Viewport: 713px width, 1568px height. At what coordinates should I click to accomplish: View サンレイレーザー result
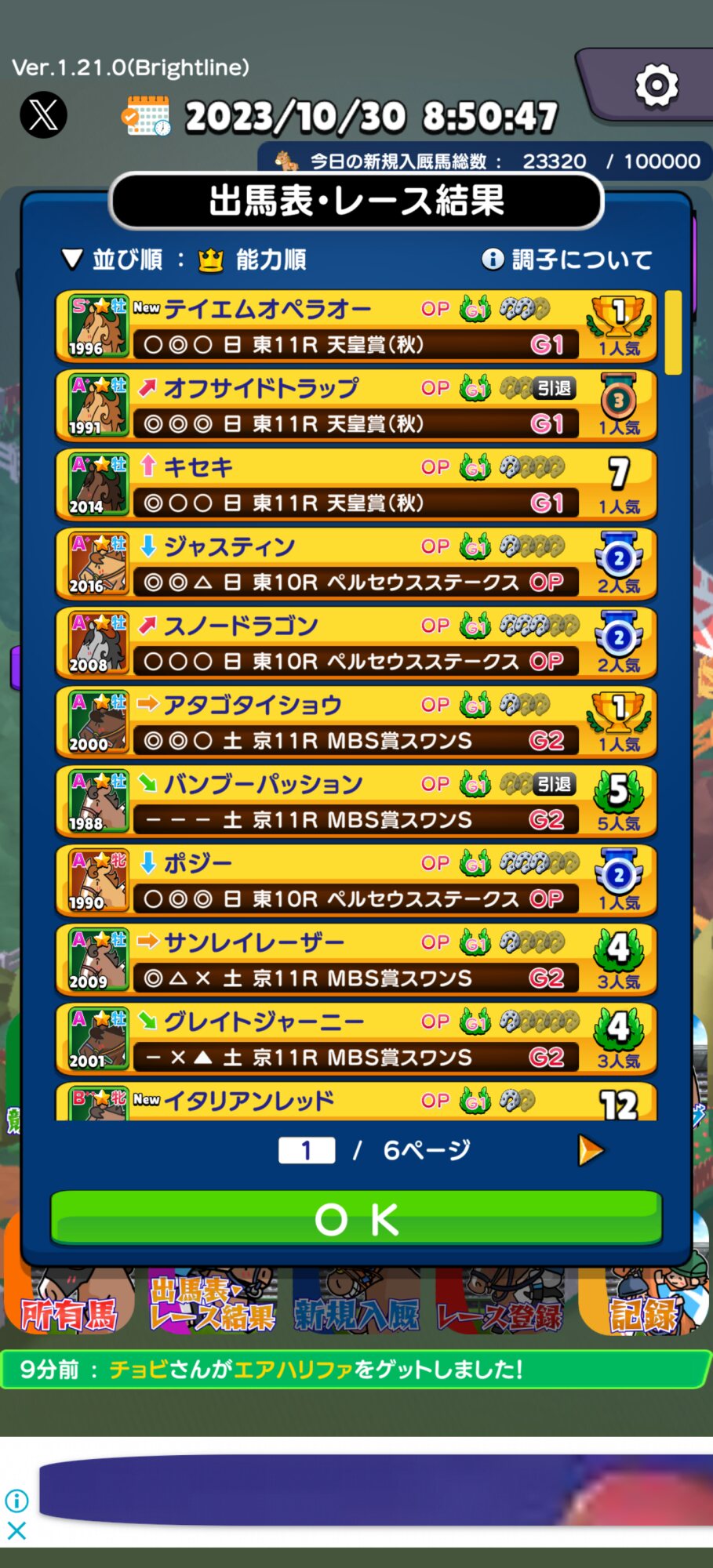(355, 960)
